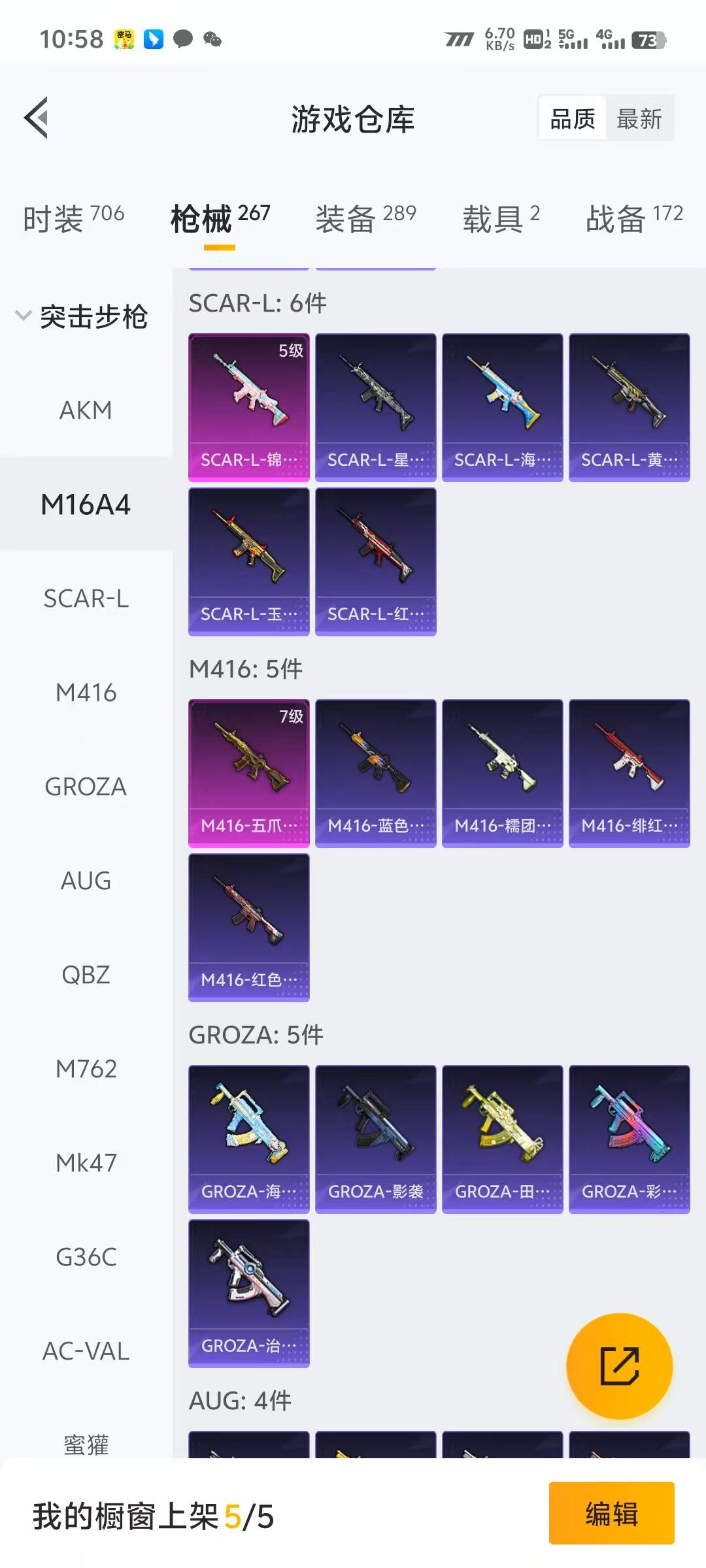The width and height of the screenshot is (706, 1568).
Task: Open the 战备 tab
Action: (633, 218)
